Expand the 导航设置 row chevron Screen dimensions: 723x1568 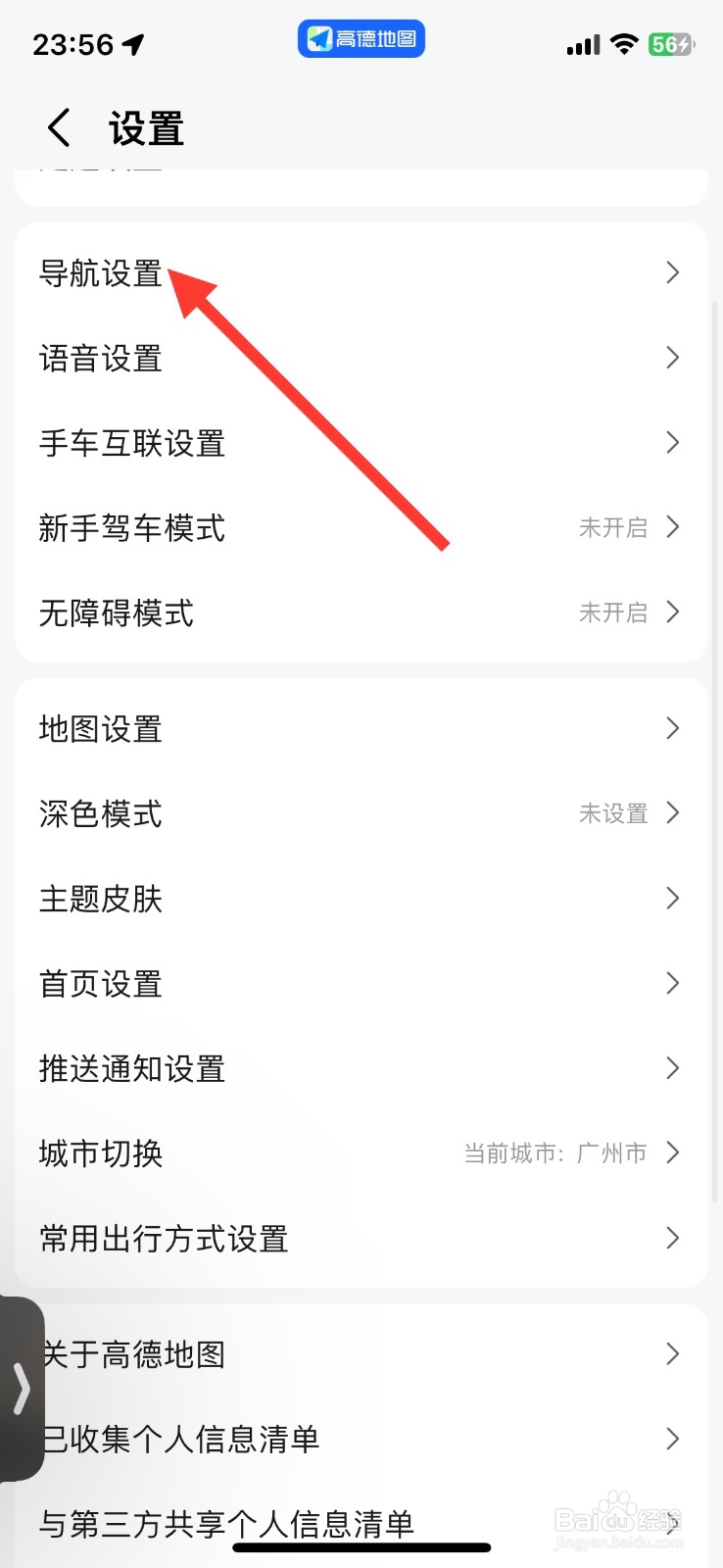[672, 273]
